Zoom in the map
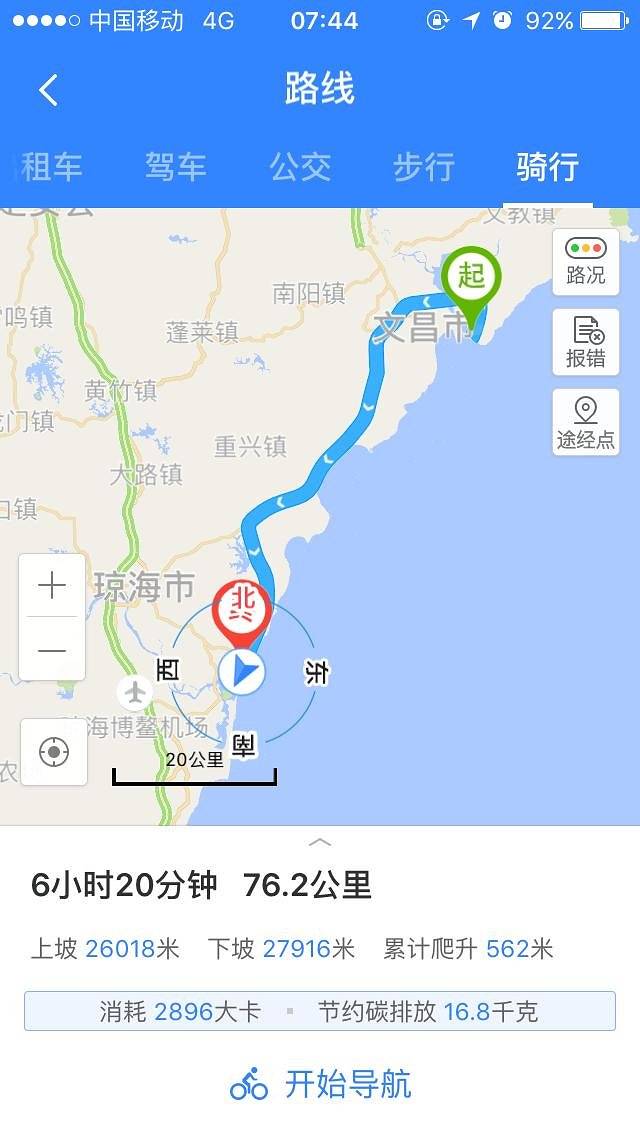Screen dimensions: 640x1136 (52, 586)
